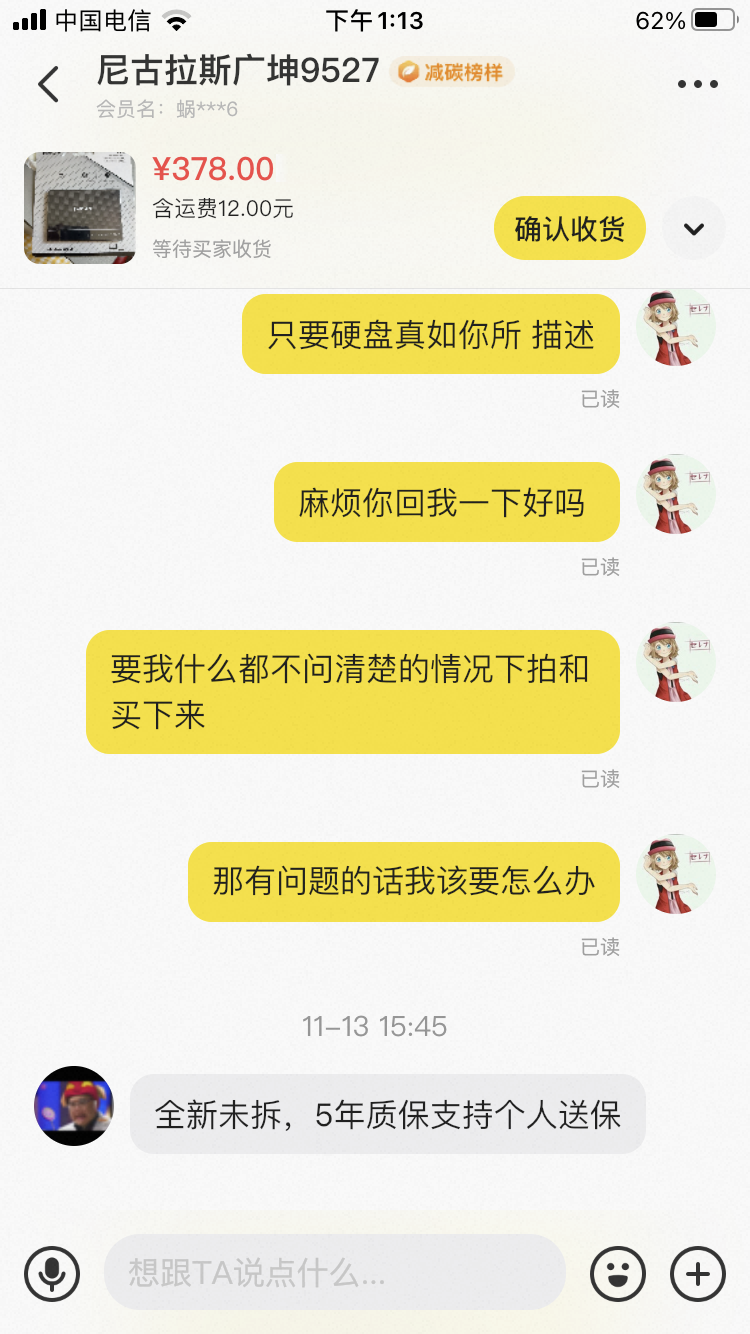Tap the 减碳榜样 badge
Image resolution: width=750 pixels, height=1334 pixels.
[452, 72]
